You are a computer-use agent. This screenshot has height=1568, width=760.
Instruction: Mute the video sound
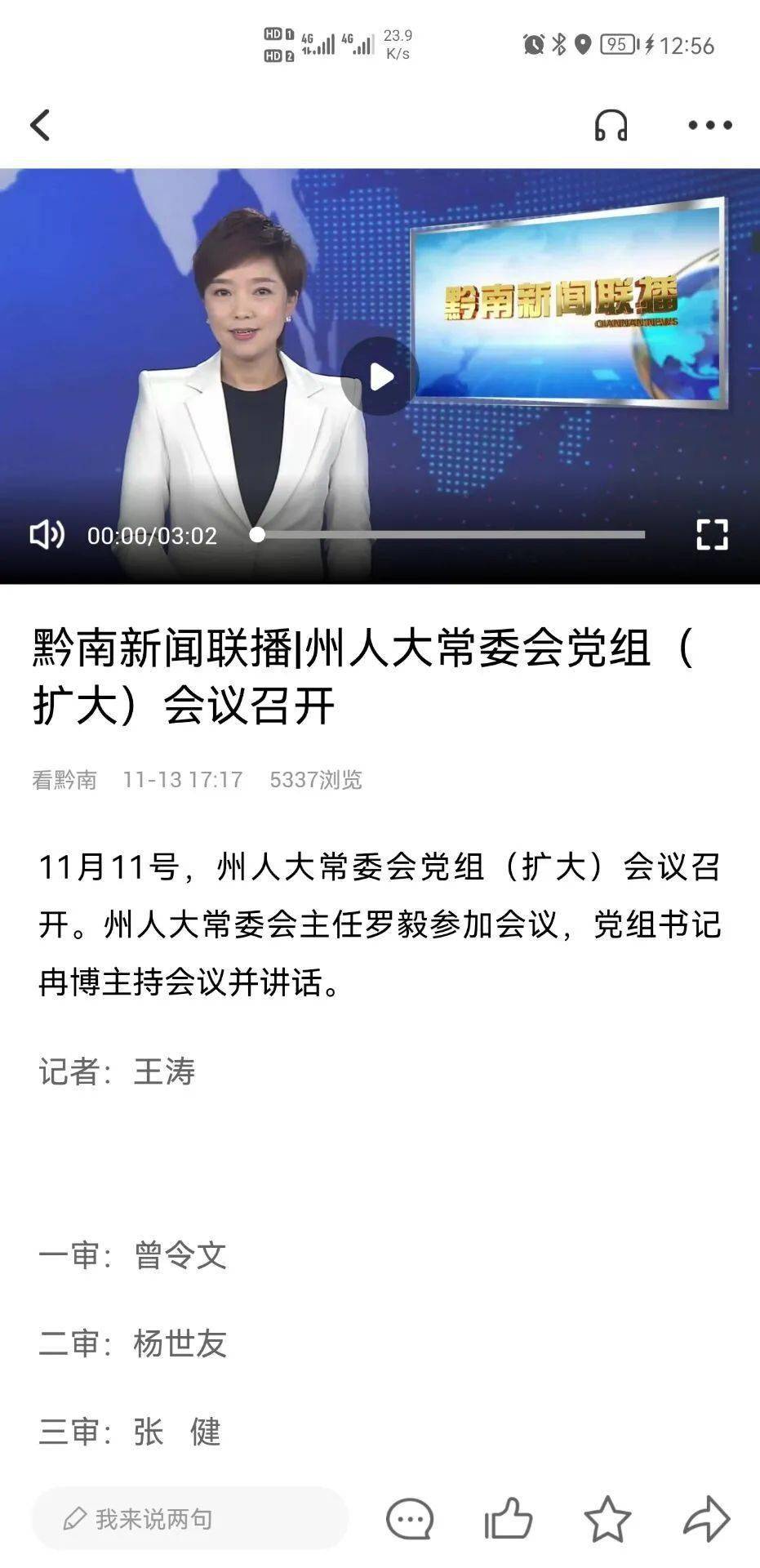point(47,535)
